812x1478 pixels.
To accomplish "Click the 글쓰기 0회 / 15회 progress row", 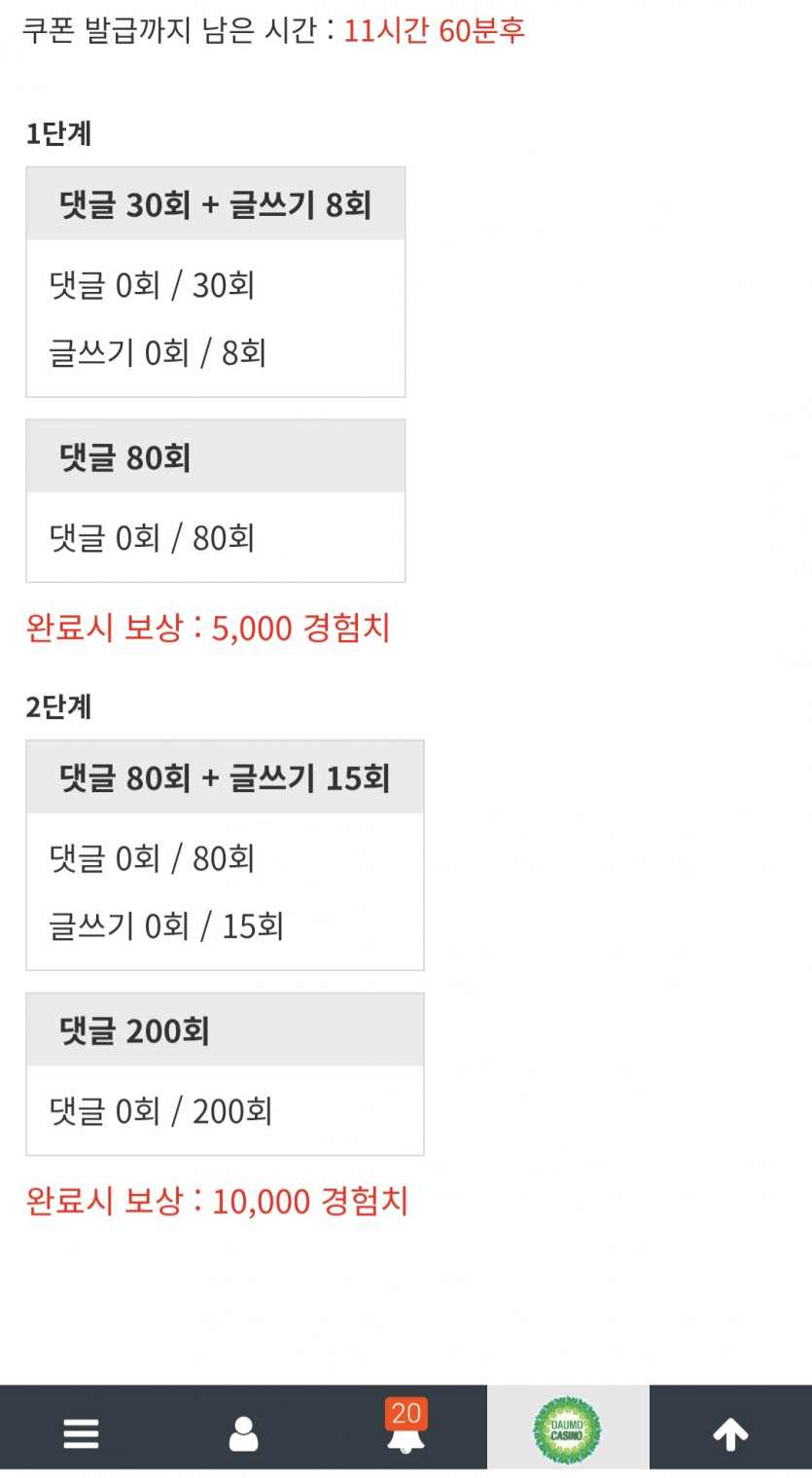I will point(165,925).
